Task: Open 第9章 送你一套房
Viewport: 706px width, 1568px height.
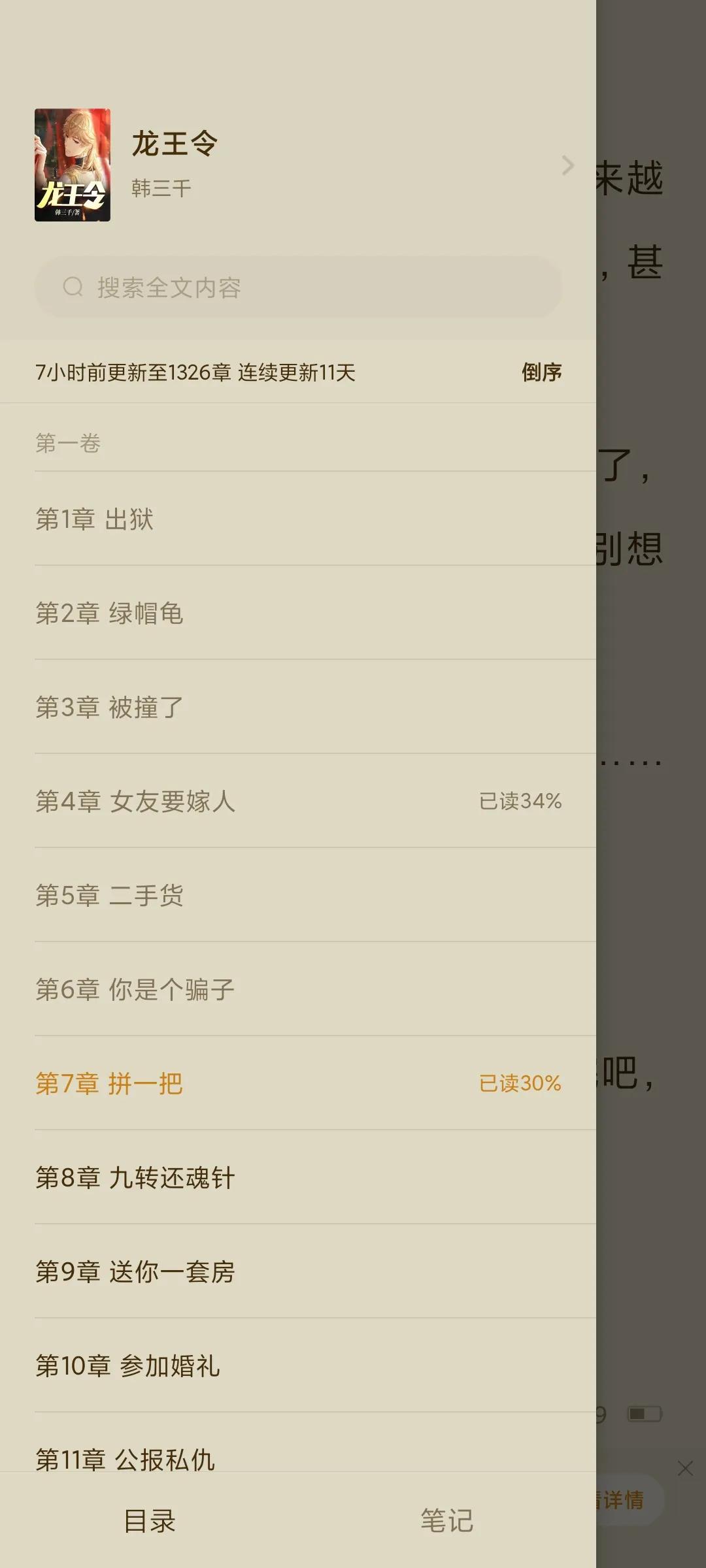Action: pos(134,1271)
